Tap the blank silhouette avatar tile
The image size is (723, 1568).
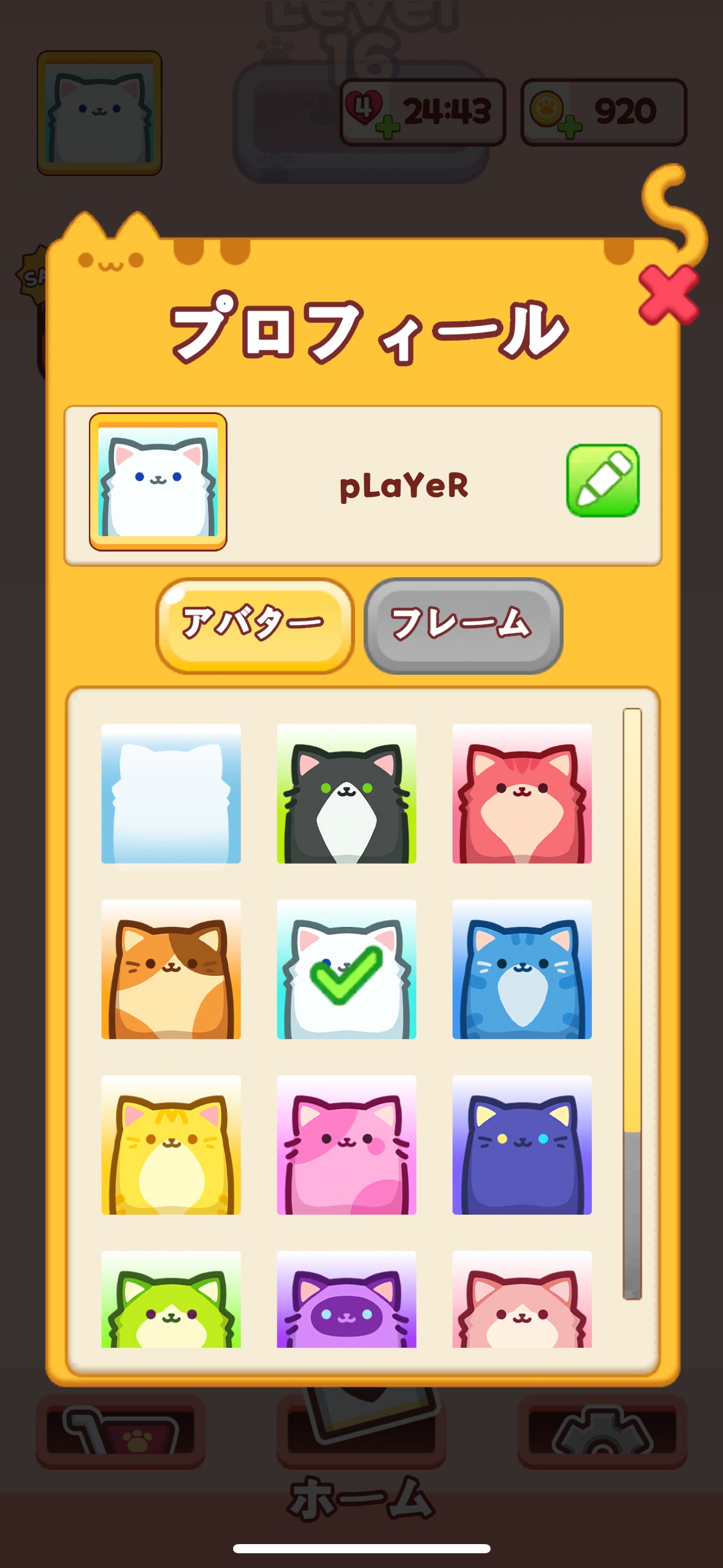click(171, 793)
